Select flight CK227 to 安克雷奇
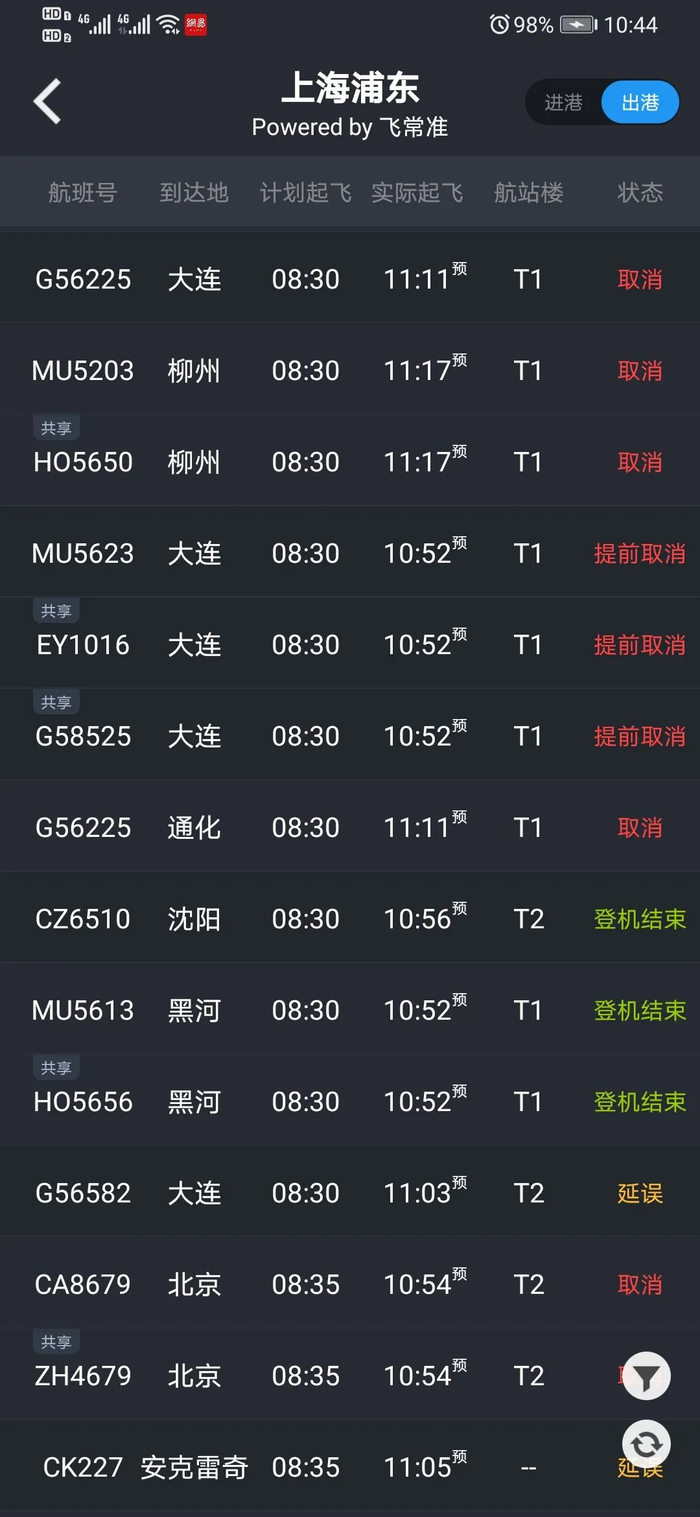700x1517 pixels. [x=350, y=1467]
